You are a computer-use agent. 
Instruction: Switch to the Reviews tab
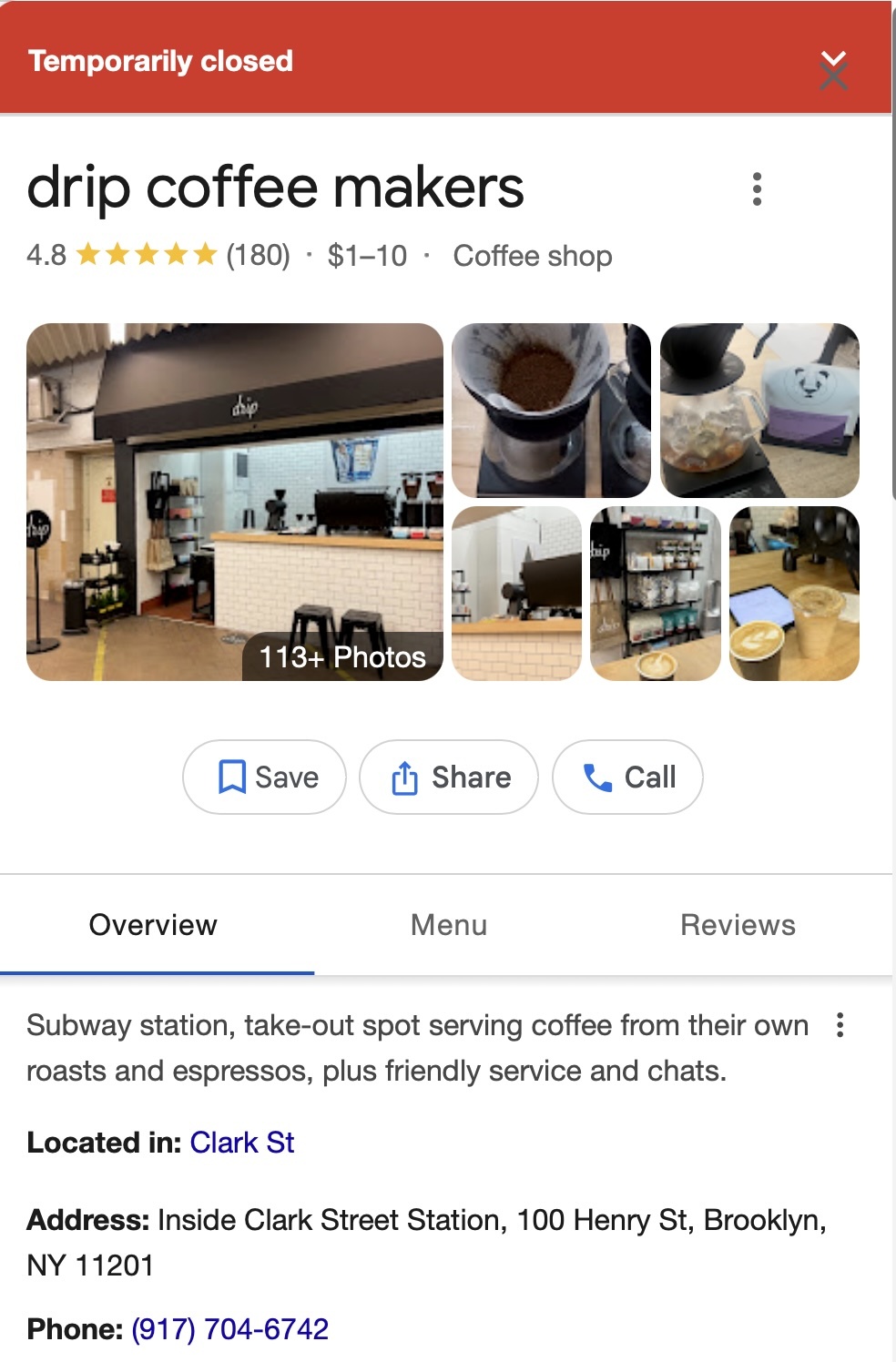coord(738,925)
